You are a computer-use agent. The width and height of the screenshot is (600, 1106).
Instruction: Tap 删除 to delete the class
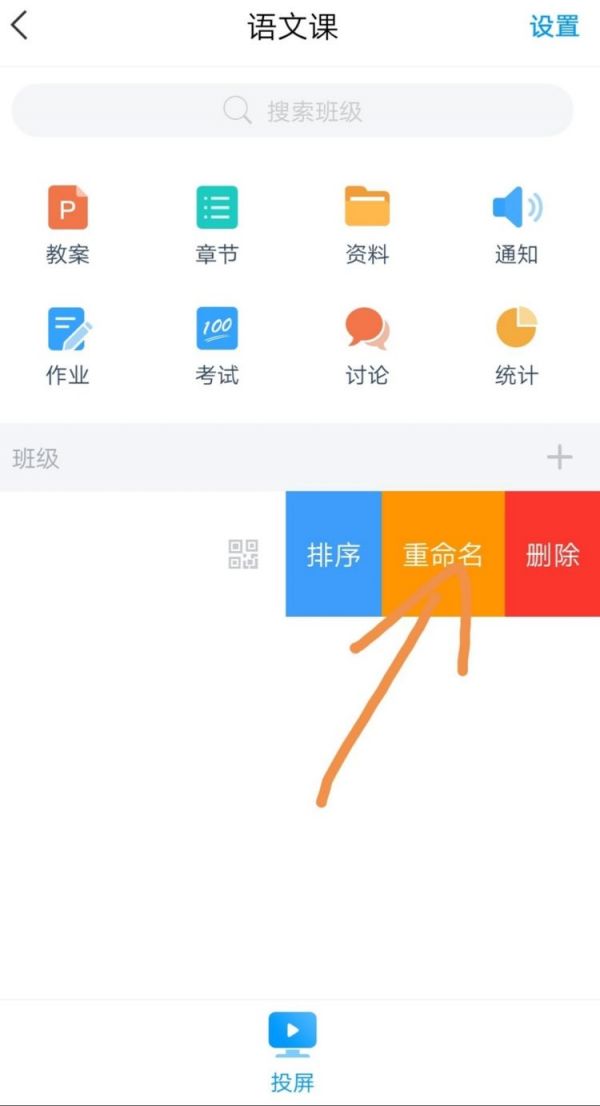point(552,554)
